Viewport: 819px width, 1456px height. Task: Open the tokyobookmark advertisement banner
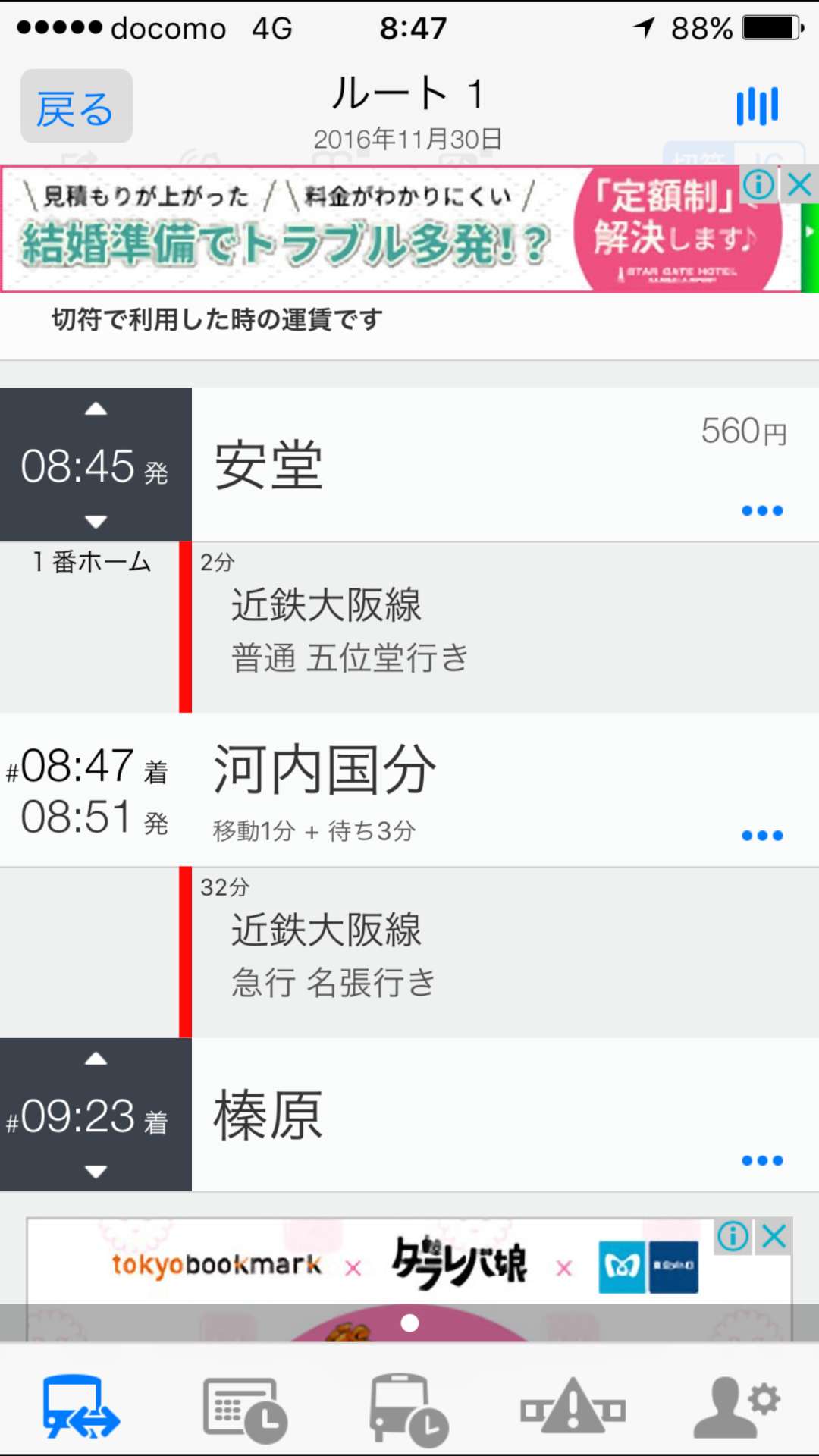409,1280
